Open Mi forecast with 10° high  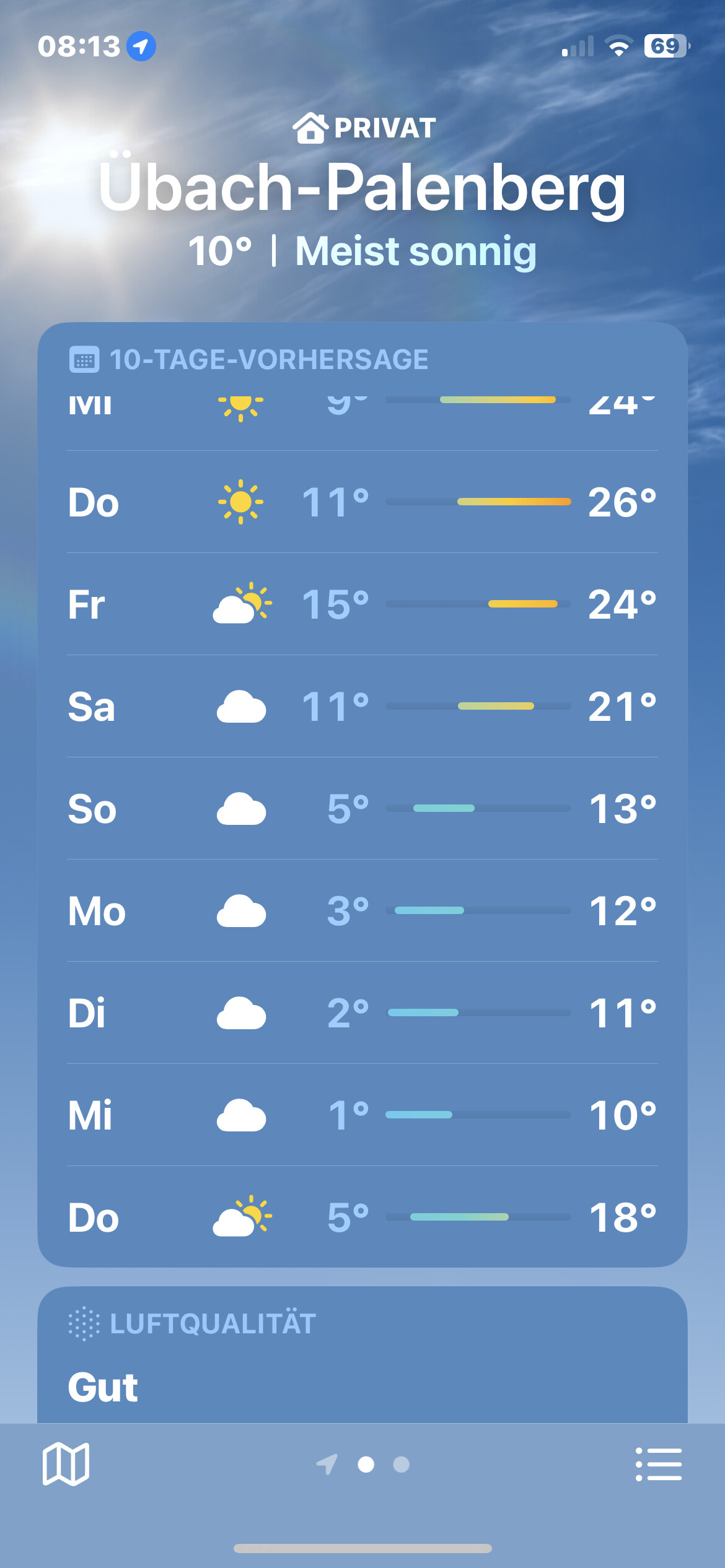362,1115
